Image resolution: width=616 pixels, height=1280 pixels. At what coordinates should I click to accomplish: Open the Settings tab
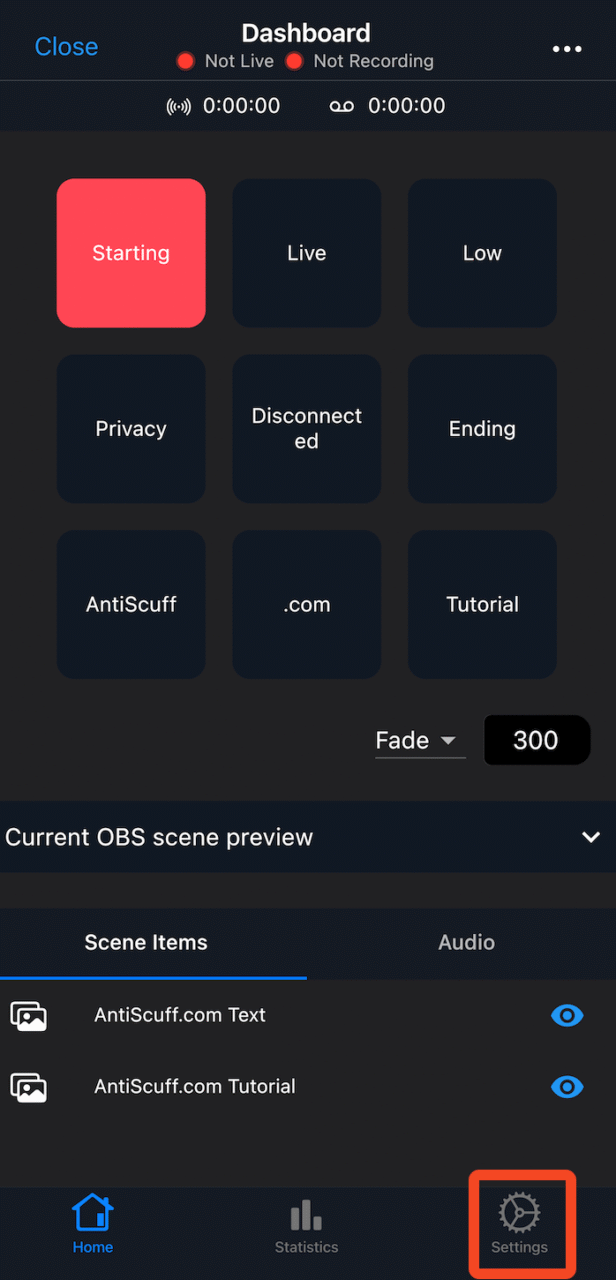pos(520,1226)
